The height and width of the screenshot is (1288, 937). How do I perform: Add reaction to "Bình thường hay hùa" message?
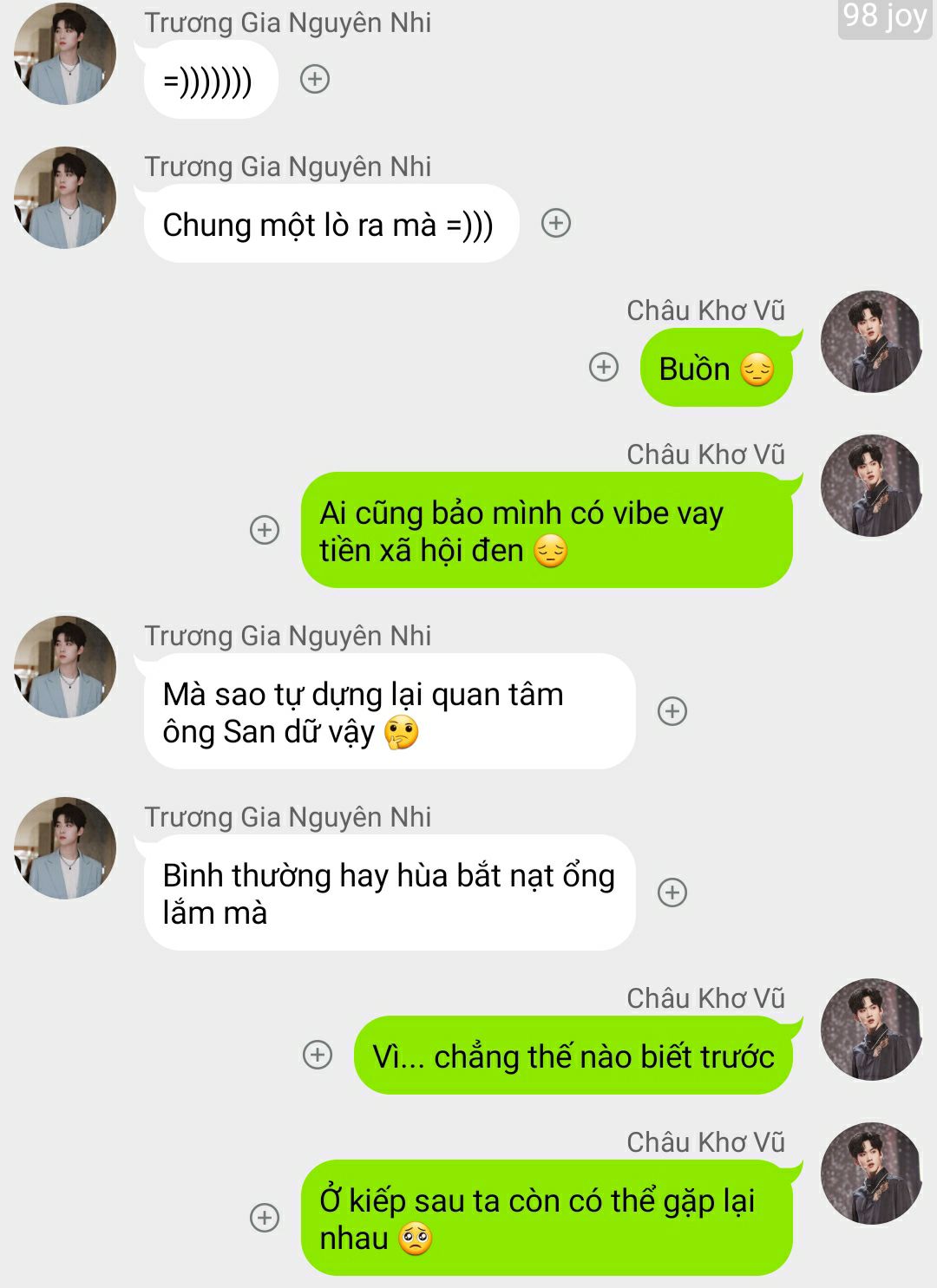(x=672, y=892)
